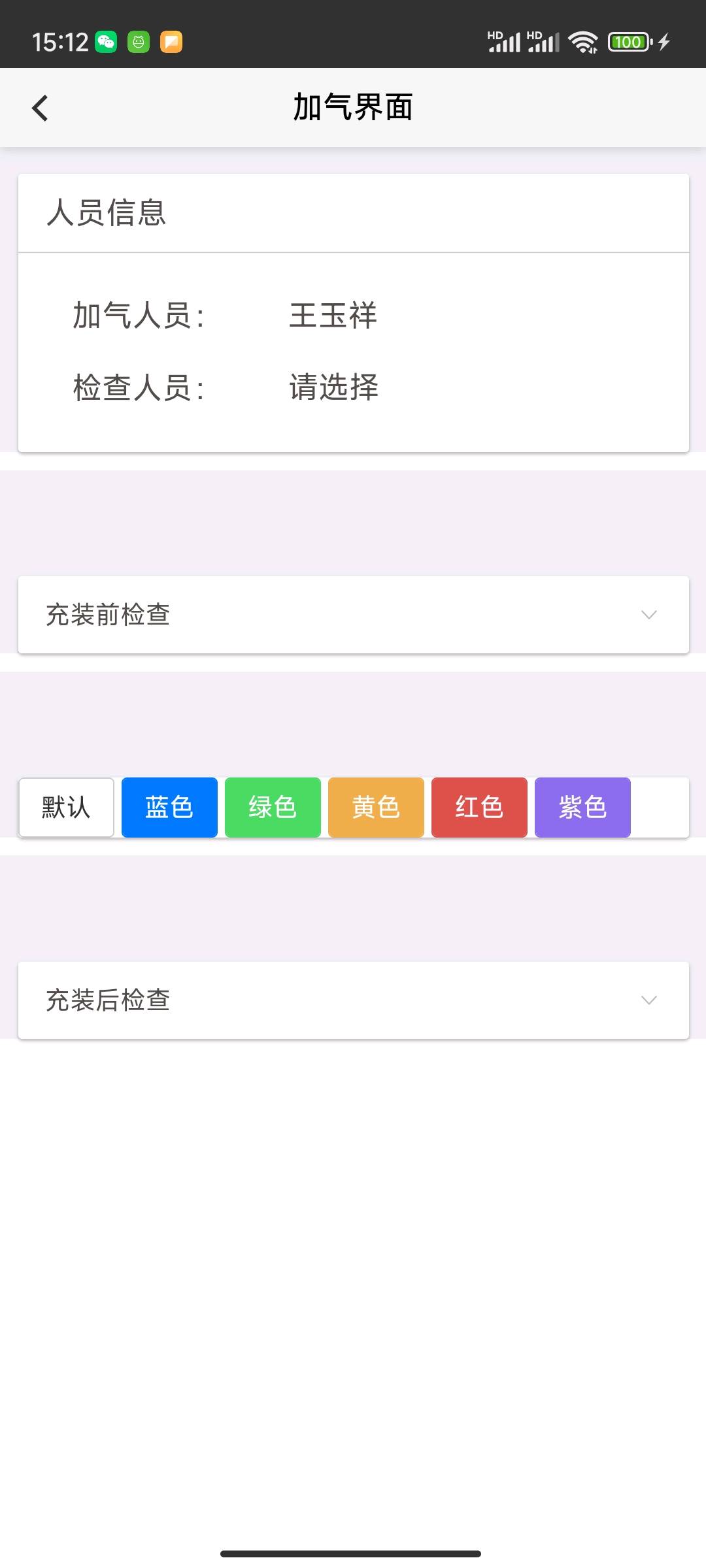Viewport: 706px width, 1568px height.
Task: Select the 蓝色 button
Action: click(x=169, y=808)
